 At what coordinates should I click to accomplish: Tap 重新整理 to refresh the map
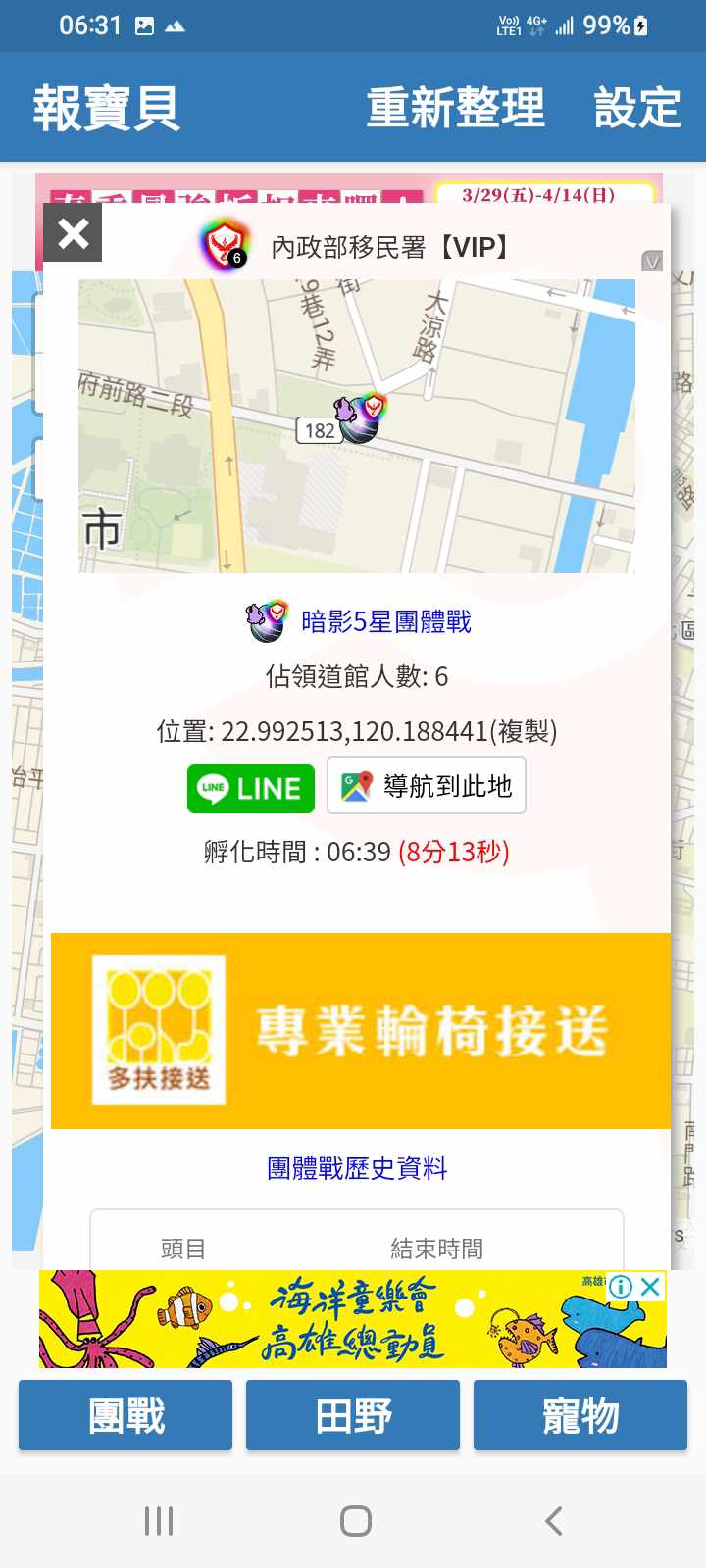[455, 108]
